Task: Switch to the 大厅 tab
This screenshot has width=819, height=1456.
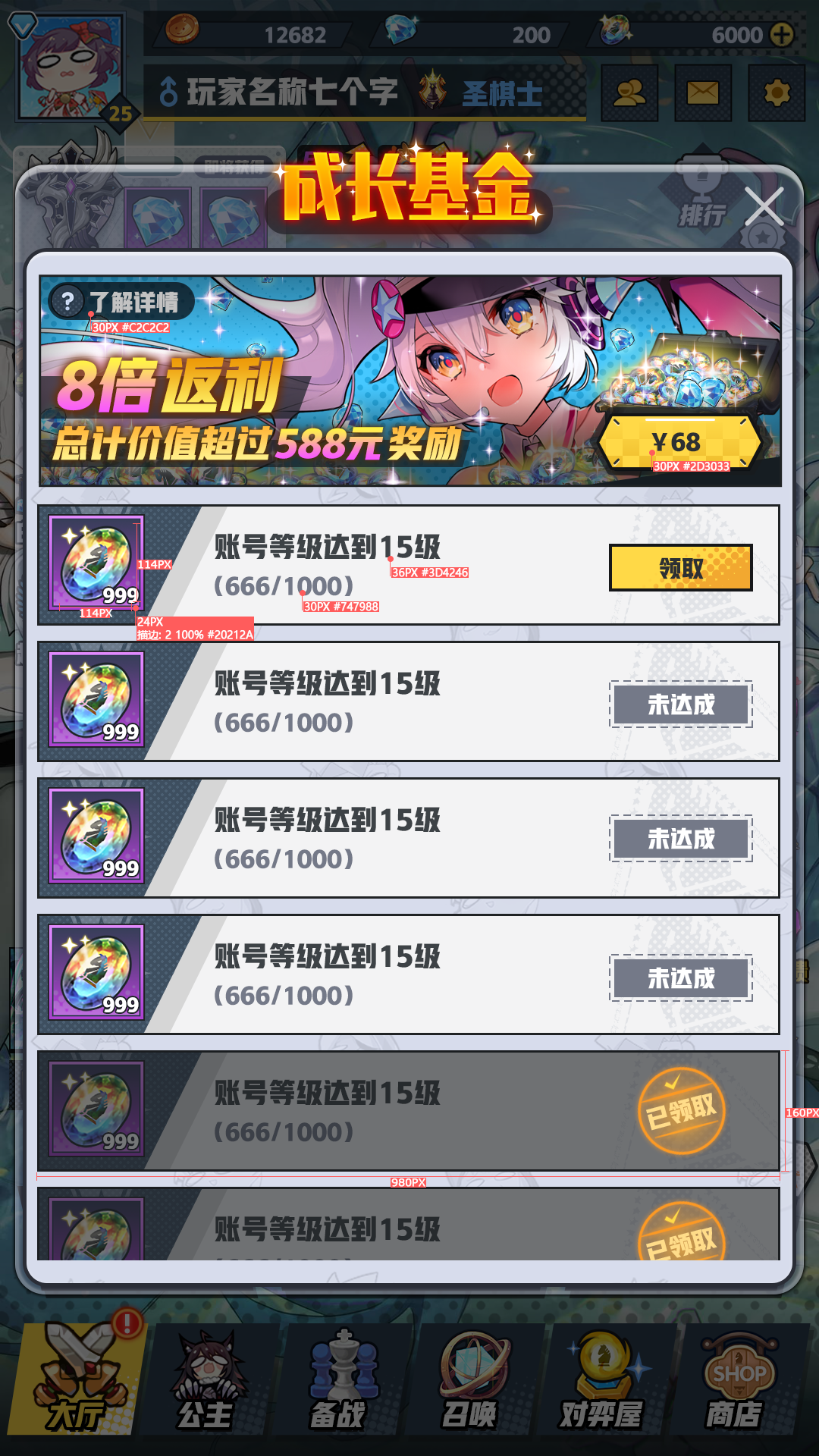Action: pos(77,1380)
